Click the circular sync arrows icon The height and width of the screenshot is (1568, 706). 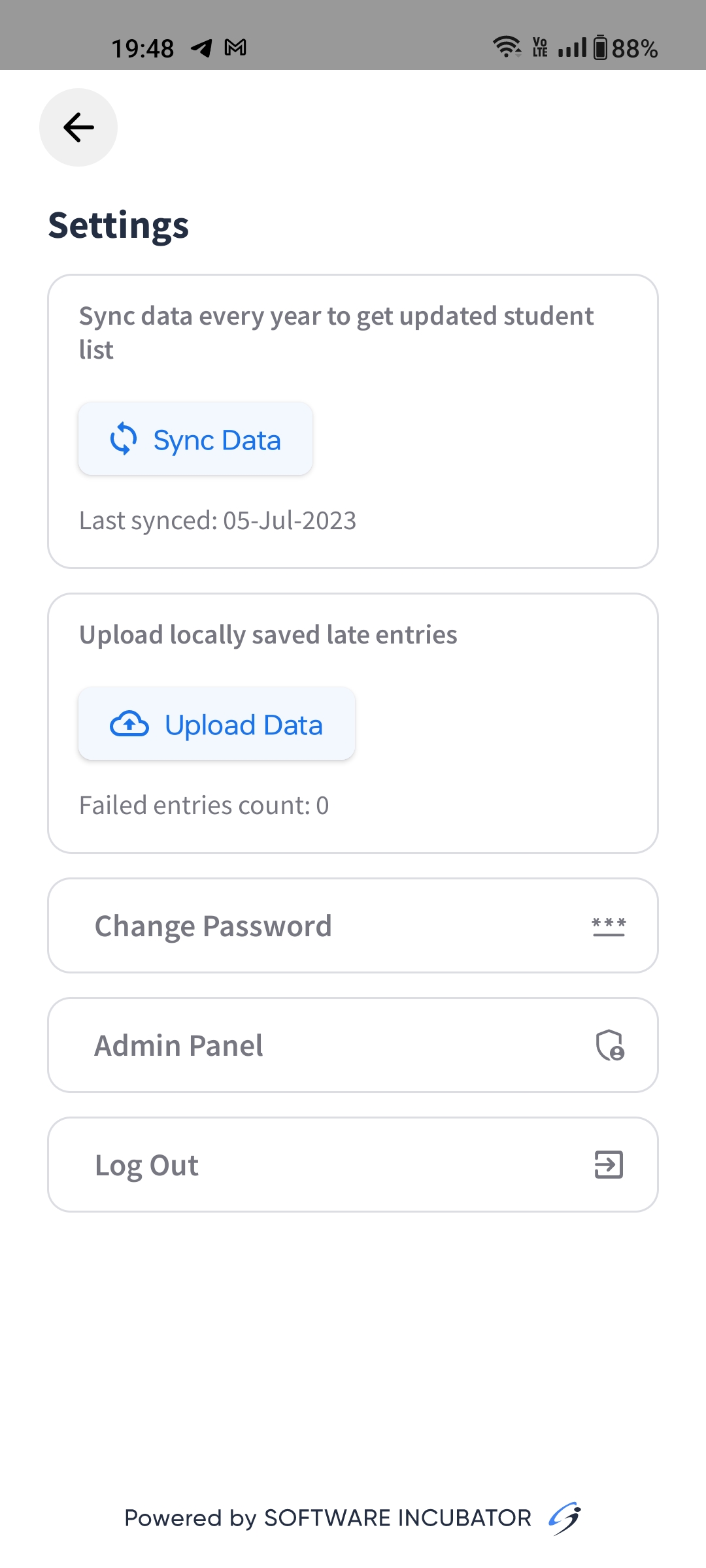(x=123, y=439)
